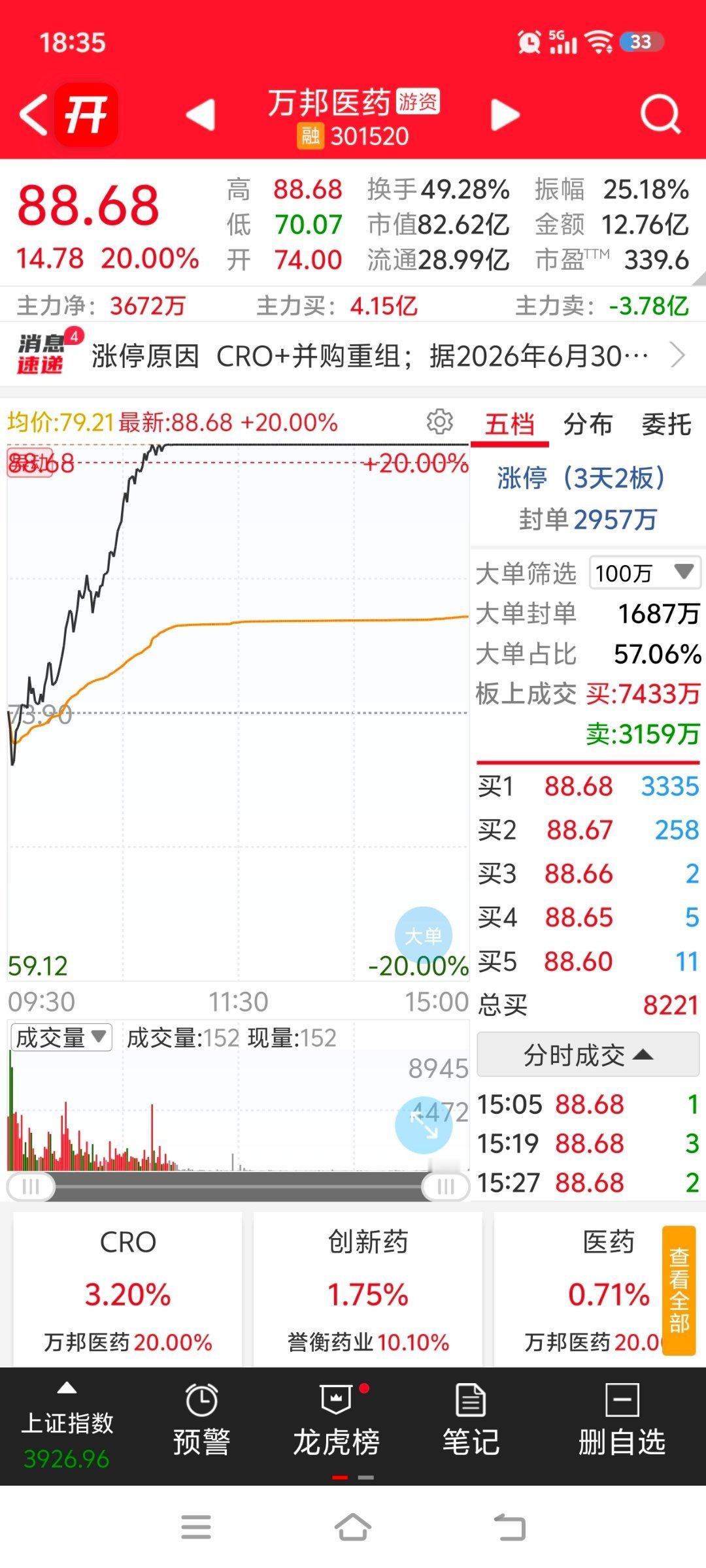Open the CRO sector card

point(127,1290)
